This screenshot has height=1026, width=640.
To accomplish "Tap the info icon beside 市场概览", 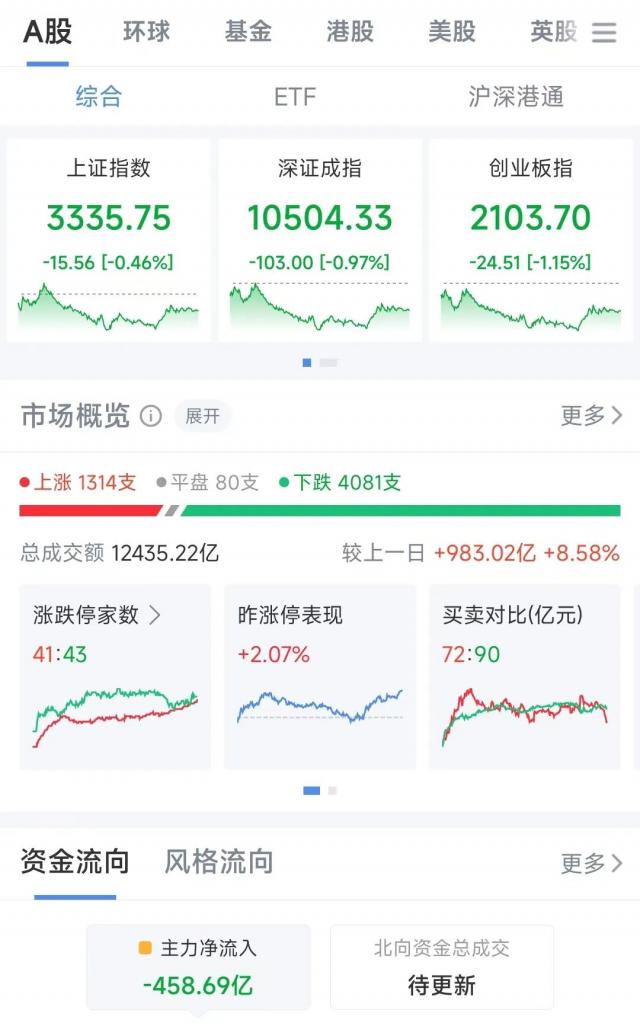I will tap(151, 416).
